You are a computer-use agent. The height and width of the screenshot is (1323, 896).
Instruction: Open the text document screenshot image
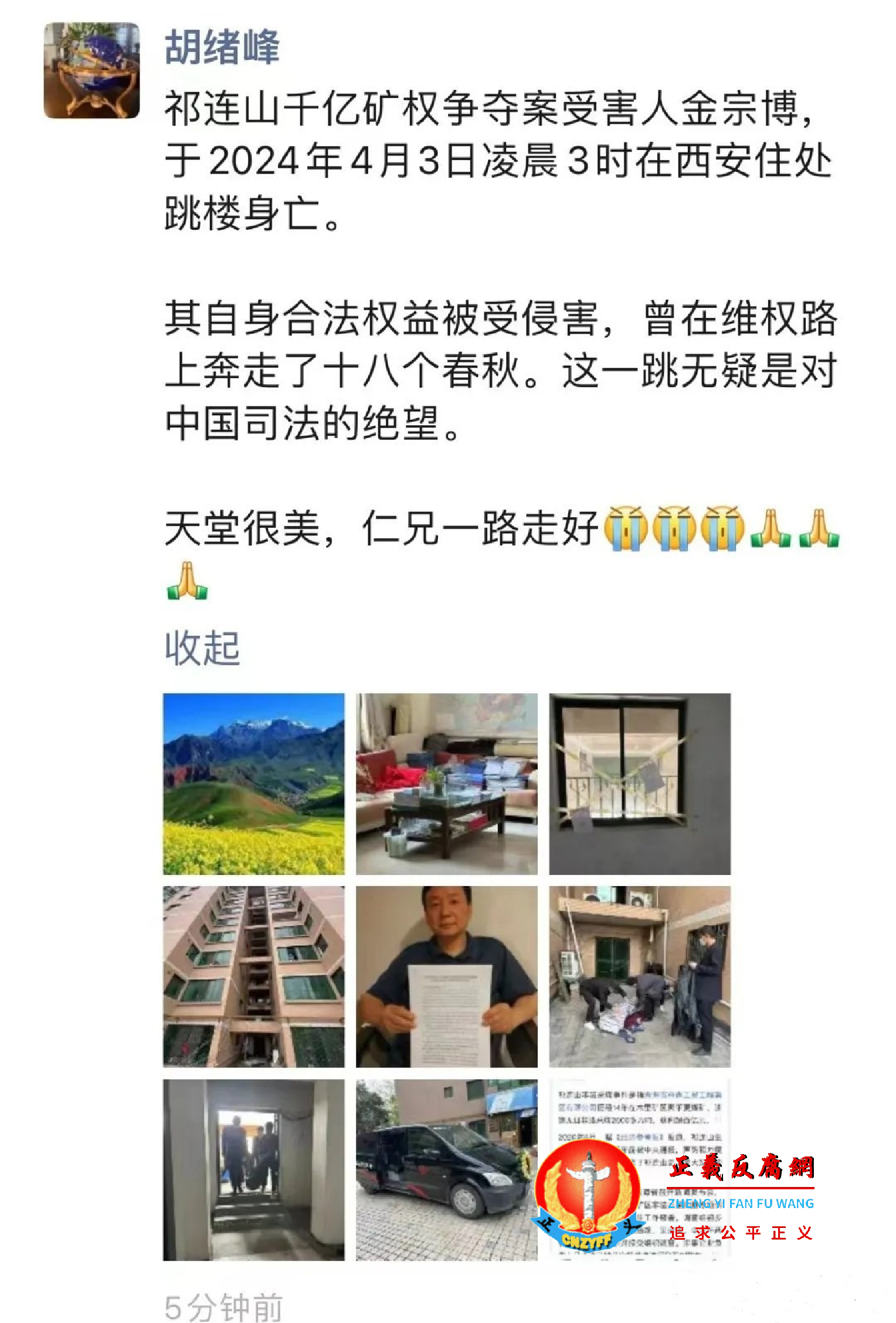coord(639,1114)
